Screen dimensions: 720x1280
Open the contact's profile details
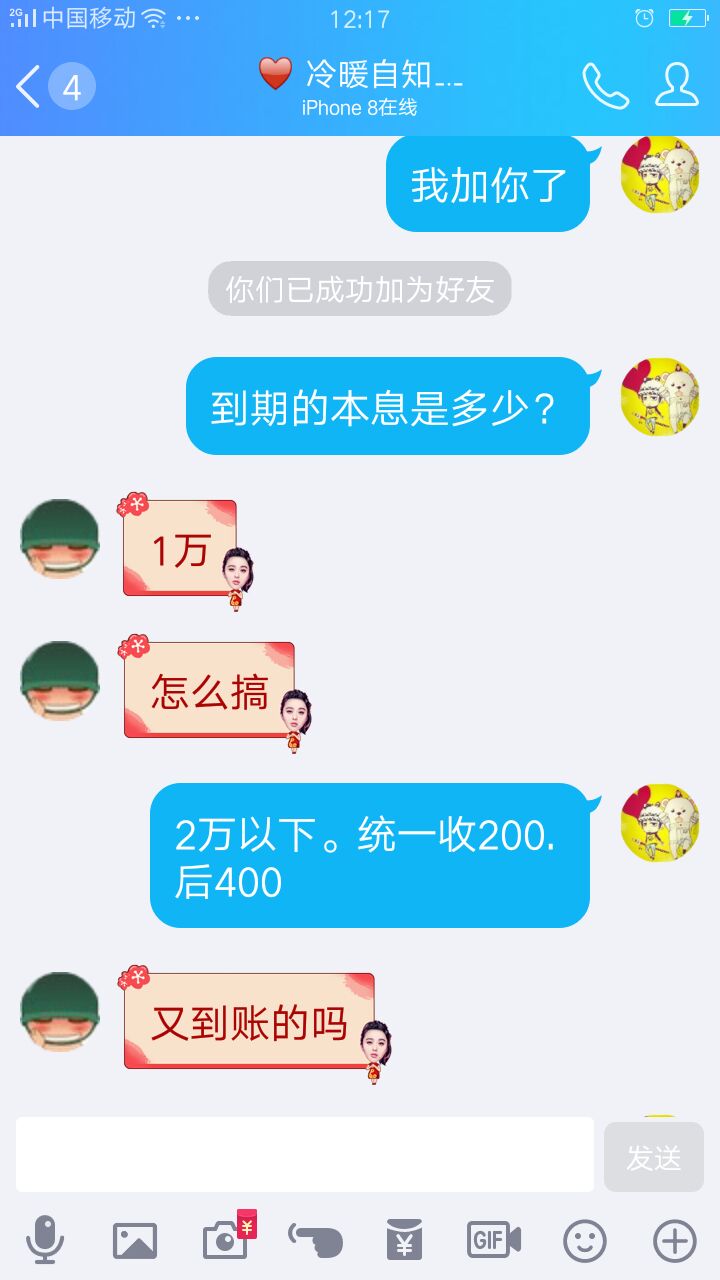pos(677,86)
